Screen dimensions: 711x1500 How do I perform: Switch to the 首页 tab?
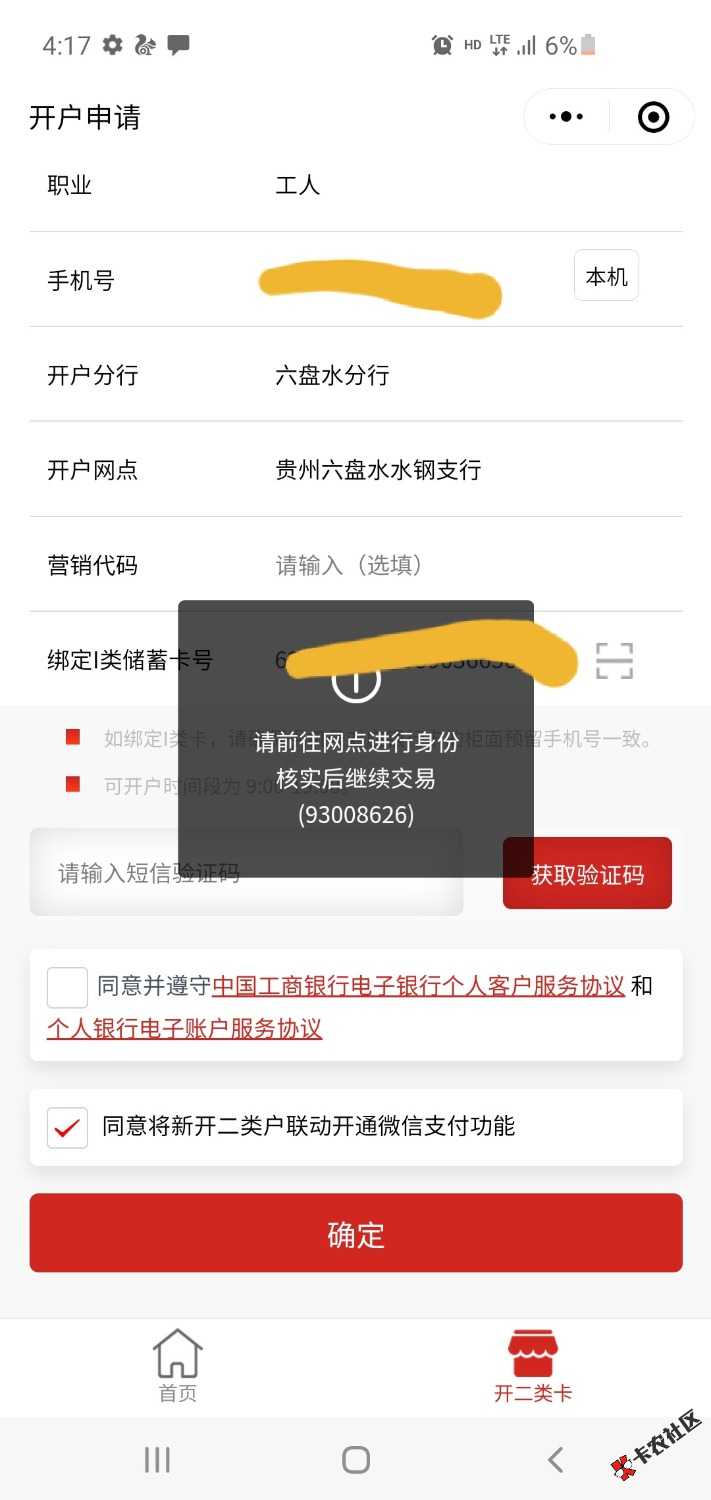pos(178,1367)
